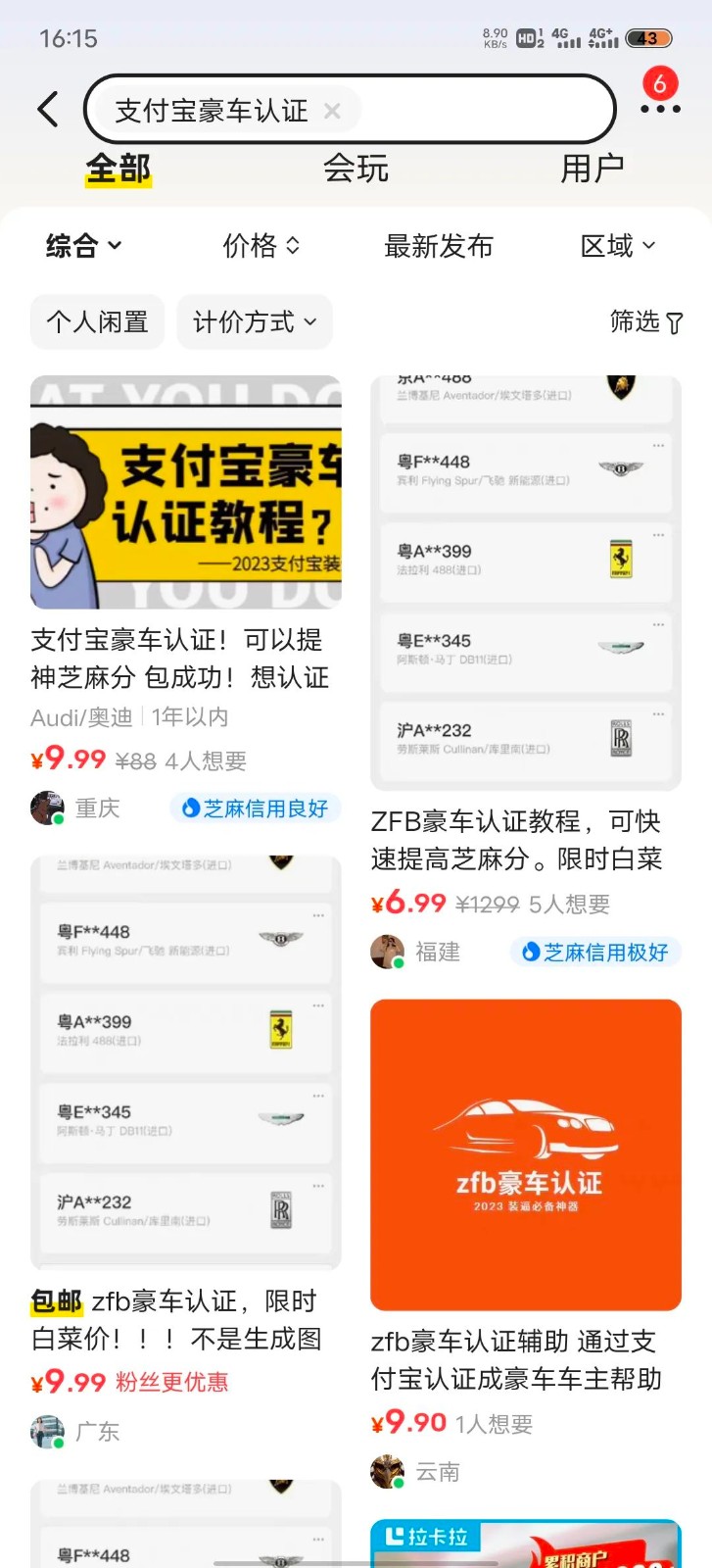Open the 拉卡拉 listing card
Screen dimensions: 712x1568
[x=525, y=1543]
